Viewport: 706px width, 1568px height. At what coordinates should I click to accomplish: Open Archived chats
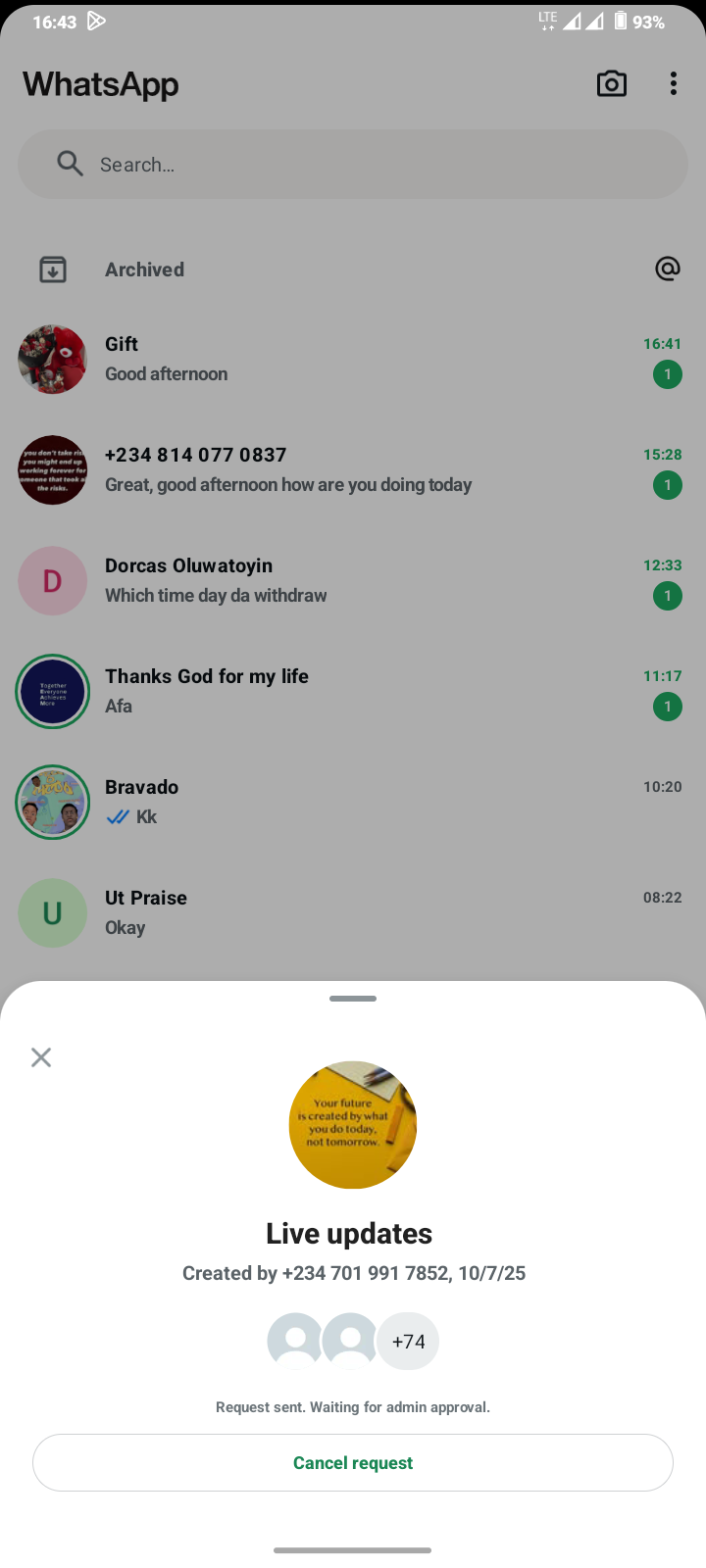tap(144, 269)
